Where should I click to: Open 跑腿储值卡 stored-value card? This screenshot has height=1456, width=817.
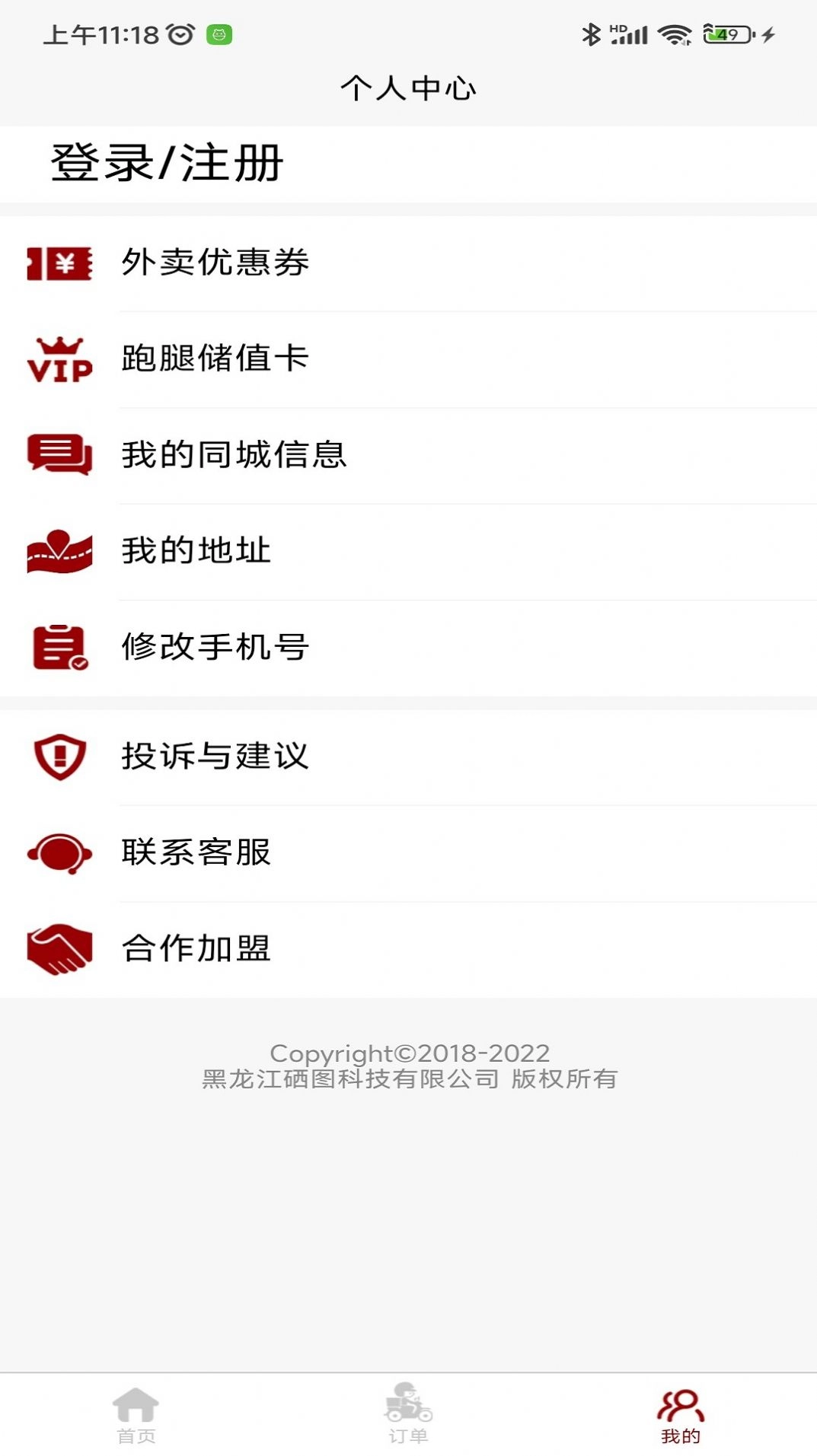(x=215, y=358)
